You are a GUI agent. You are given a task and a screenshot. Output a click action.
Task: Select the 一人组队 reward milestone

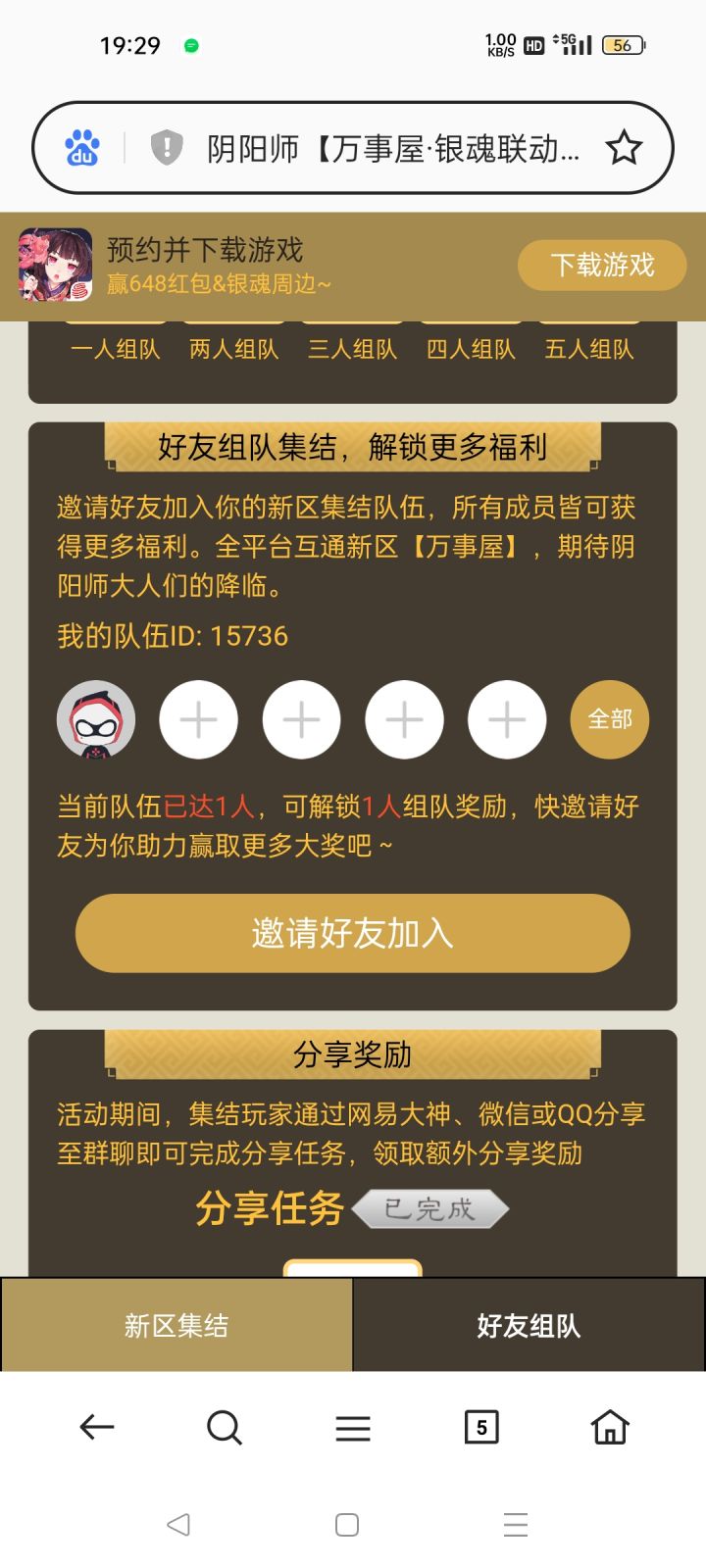tap(118, 350)
